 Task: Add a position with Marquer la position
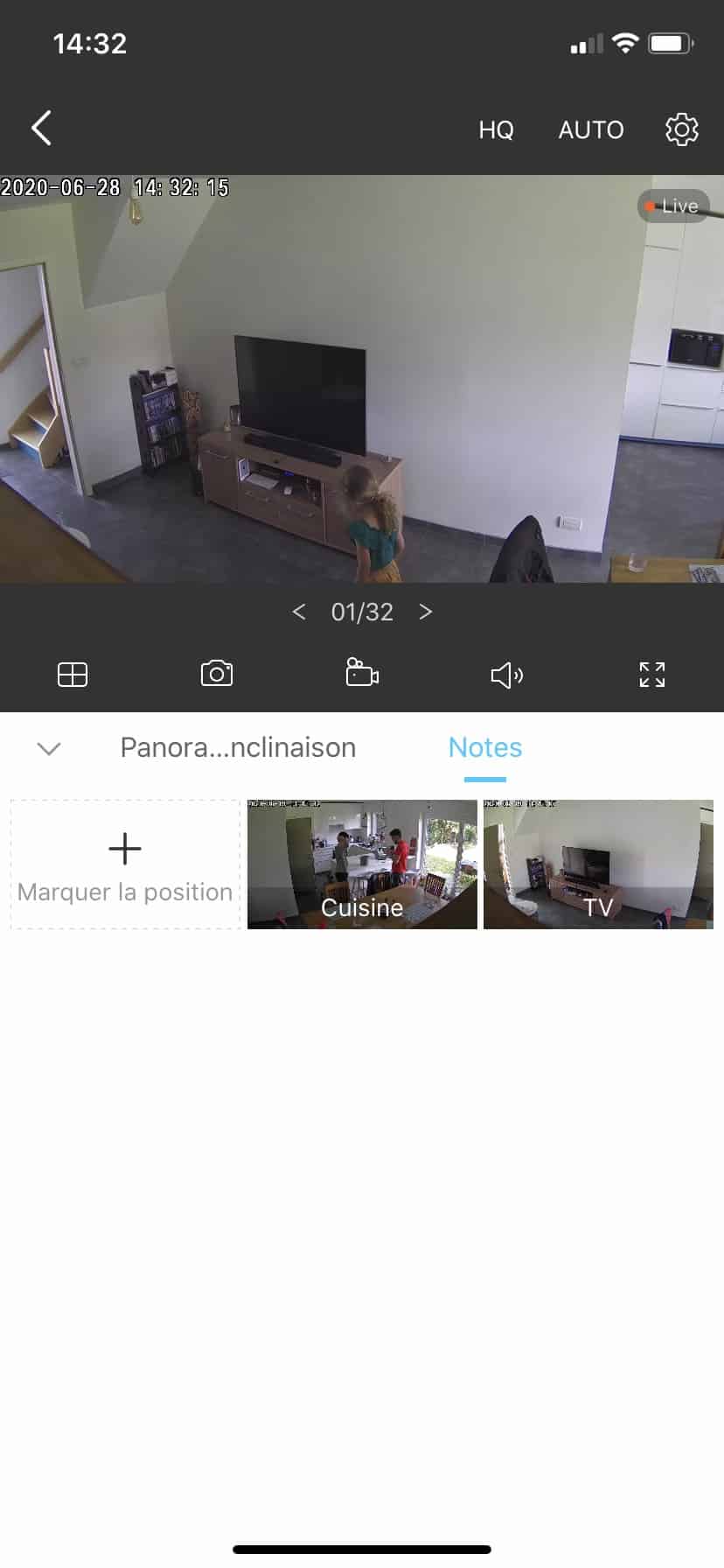(x=125, y=864)
